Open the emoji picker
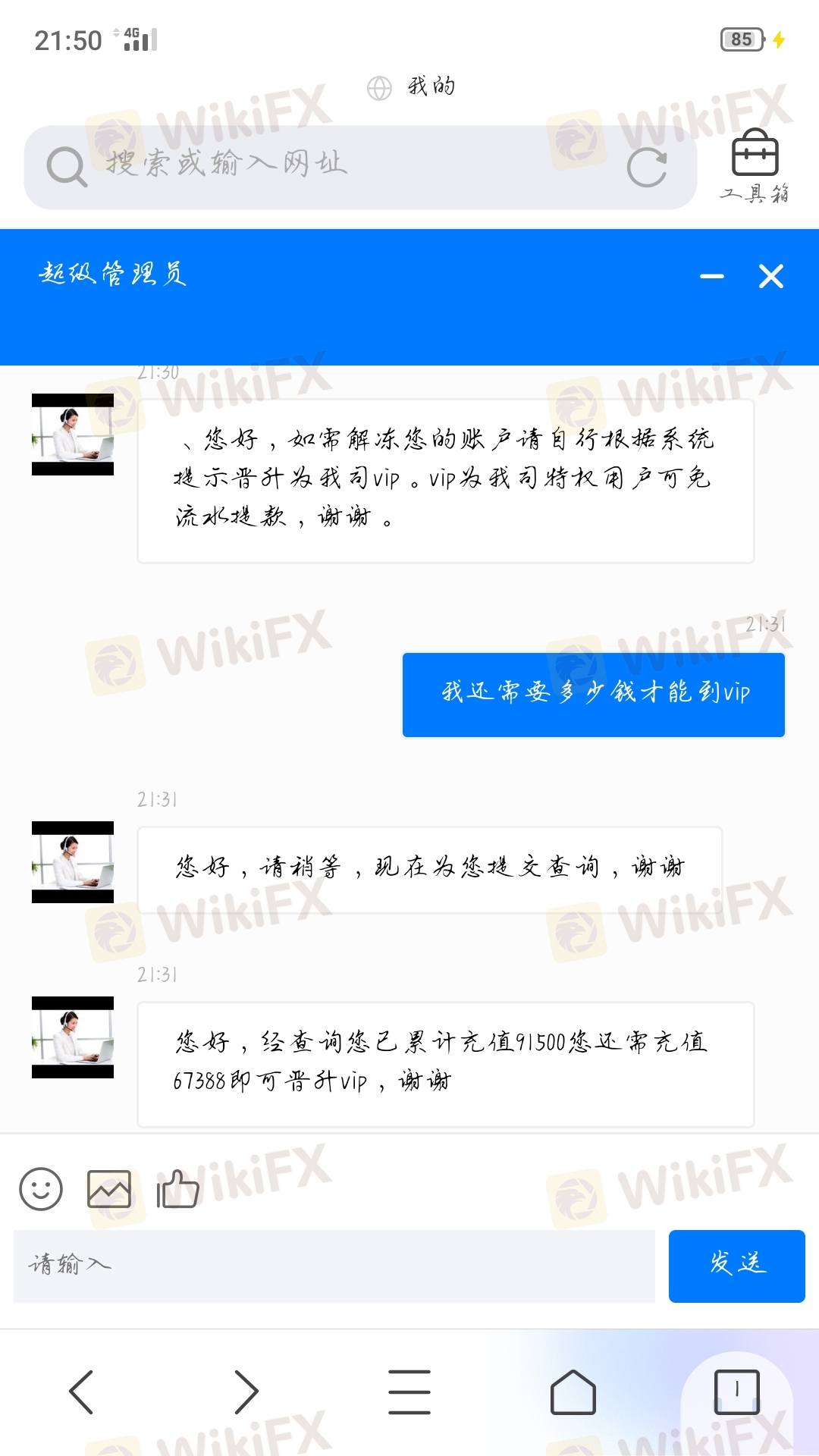 (41, 1188)
